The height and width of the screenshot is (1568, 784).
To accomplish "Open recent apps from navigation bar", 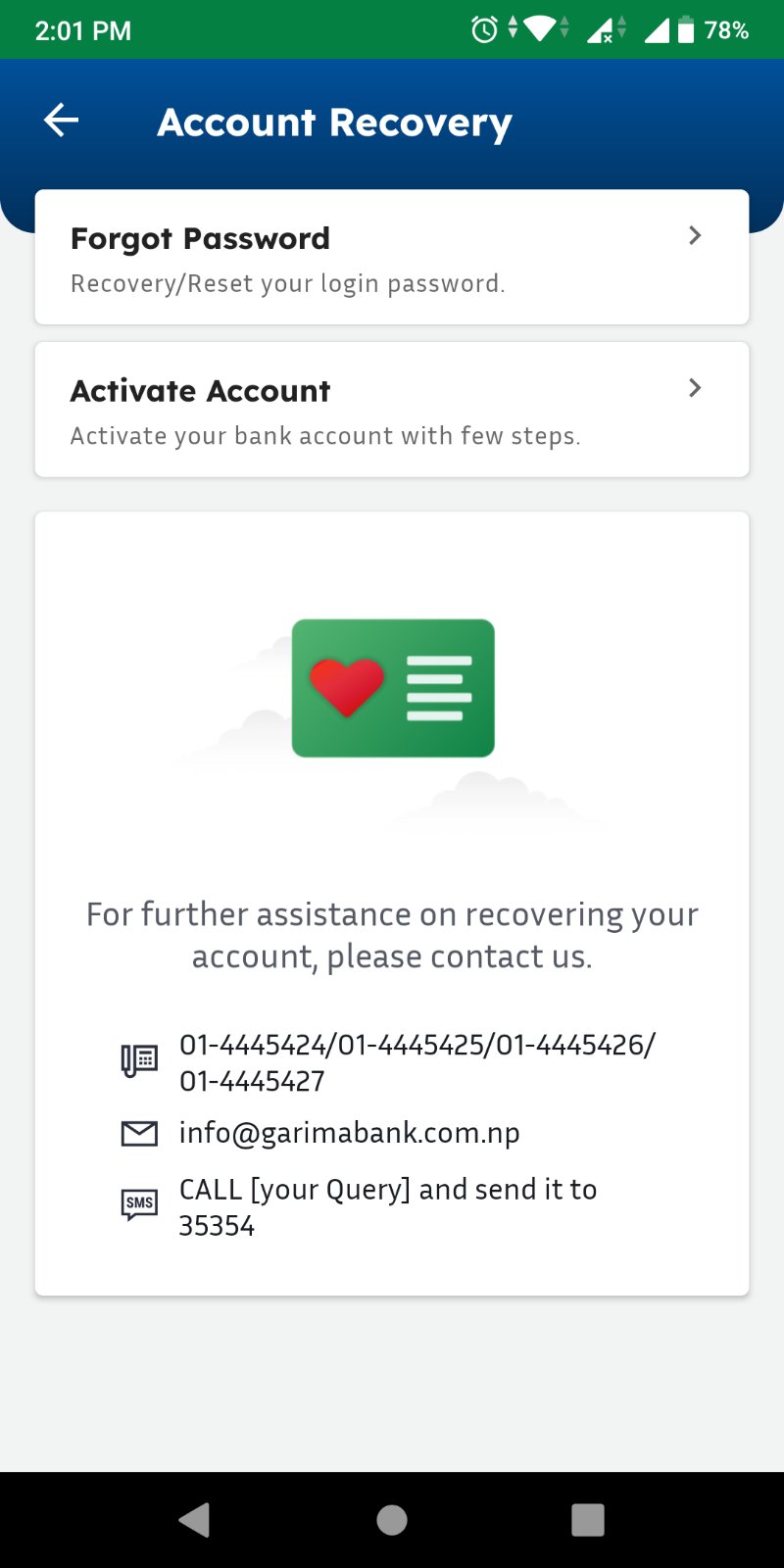I will (587, 1520).
